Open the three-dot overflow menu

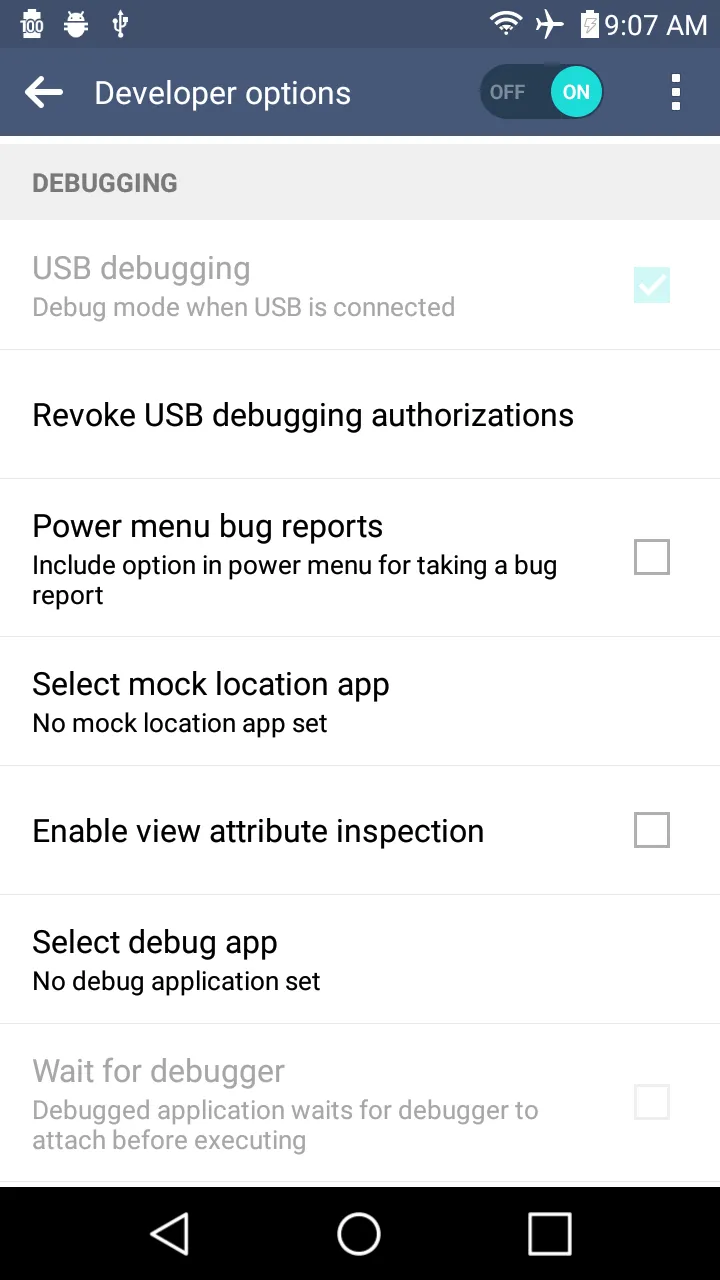coord(676,93)
